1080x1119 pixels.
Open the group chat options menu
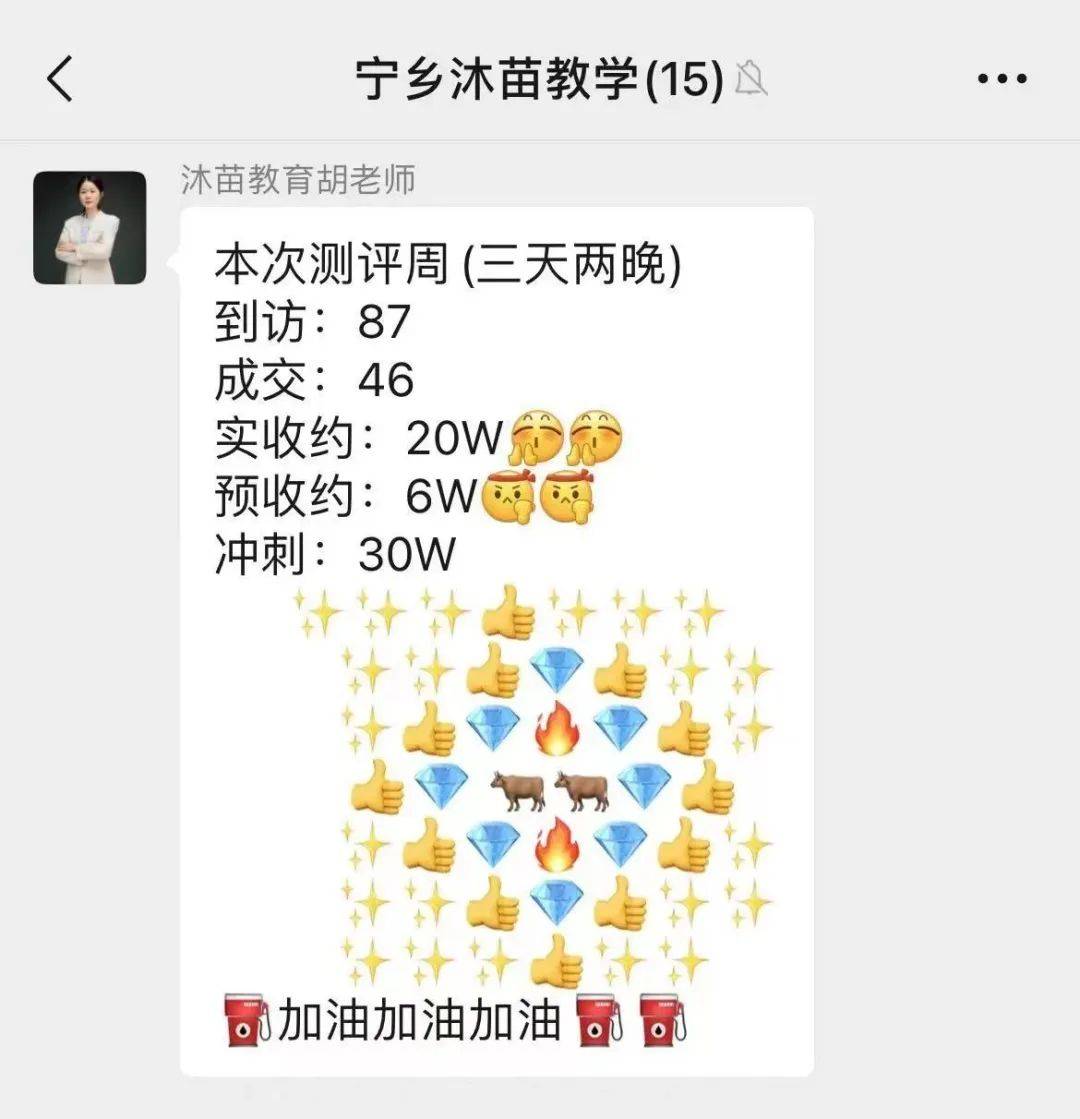point(1001,79)
